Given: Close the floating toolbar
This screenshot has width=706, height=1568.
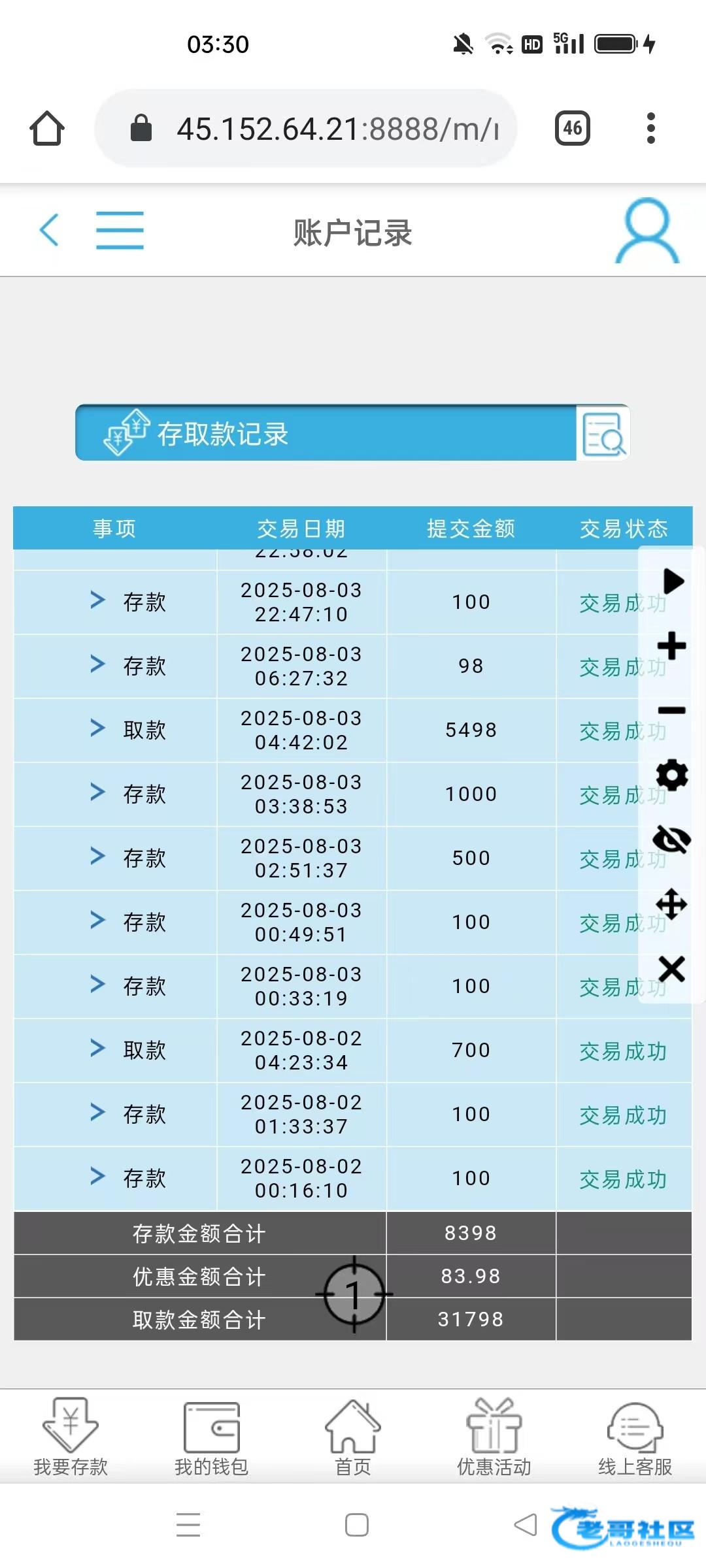Looking at the screenshot, I should [671, 969].
